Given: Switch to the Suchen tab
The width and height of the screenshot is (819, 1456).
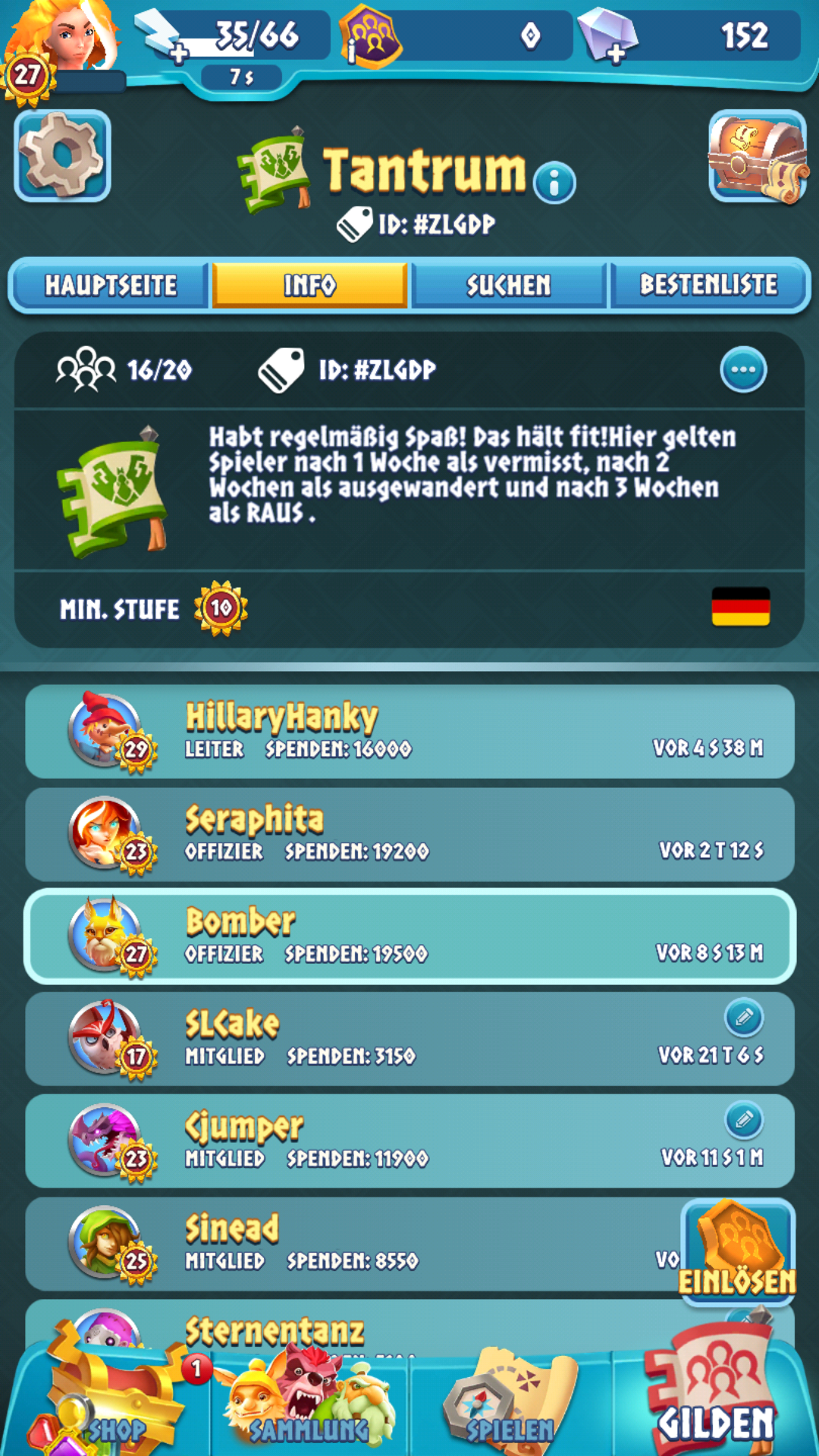Looking at the screenshot, I should (x=508, y=285).
